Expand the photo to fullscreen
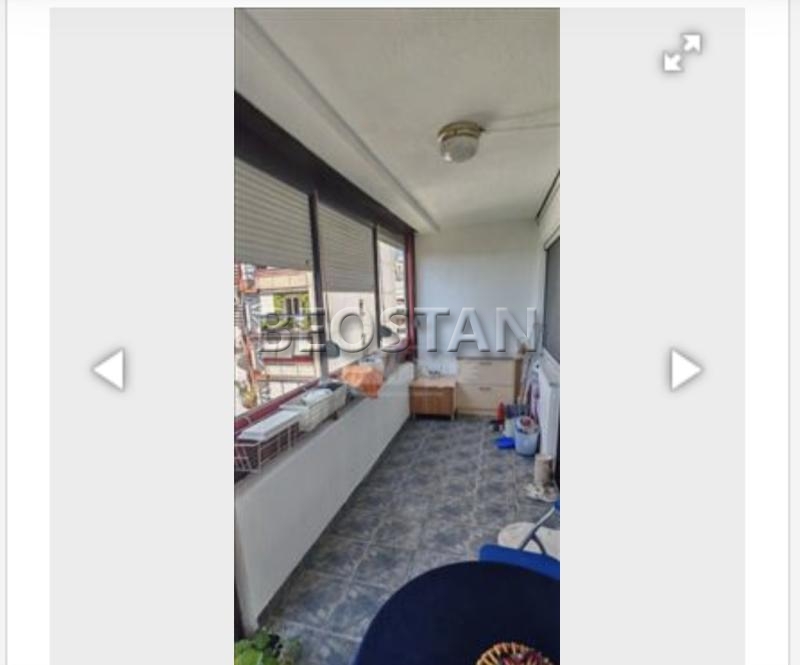The image size is (800, 665). (x=682, y=52)
